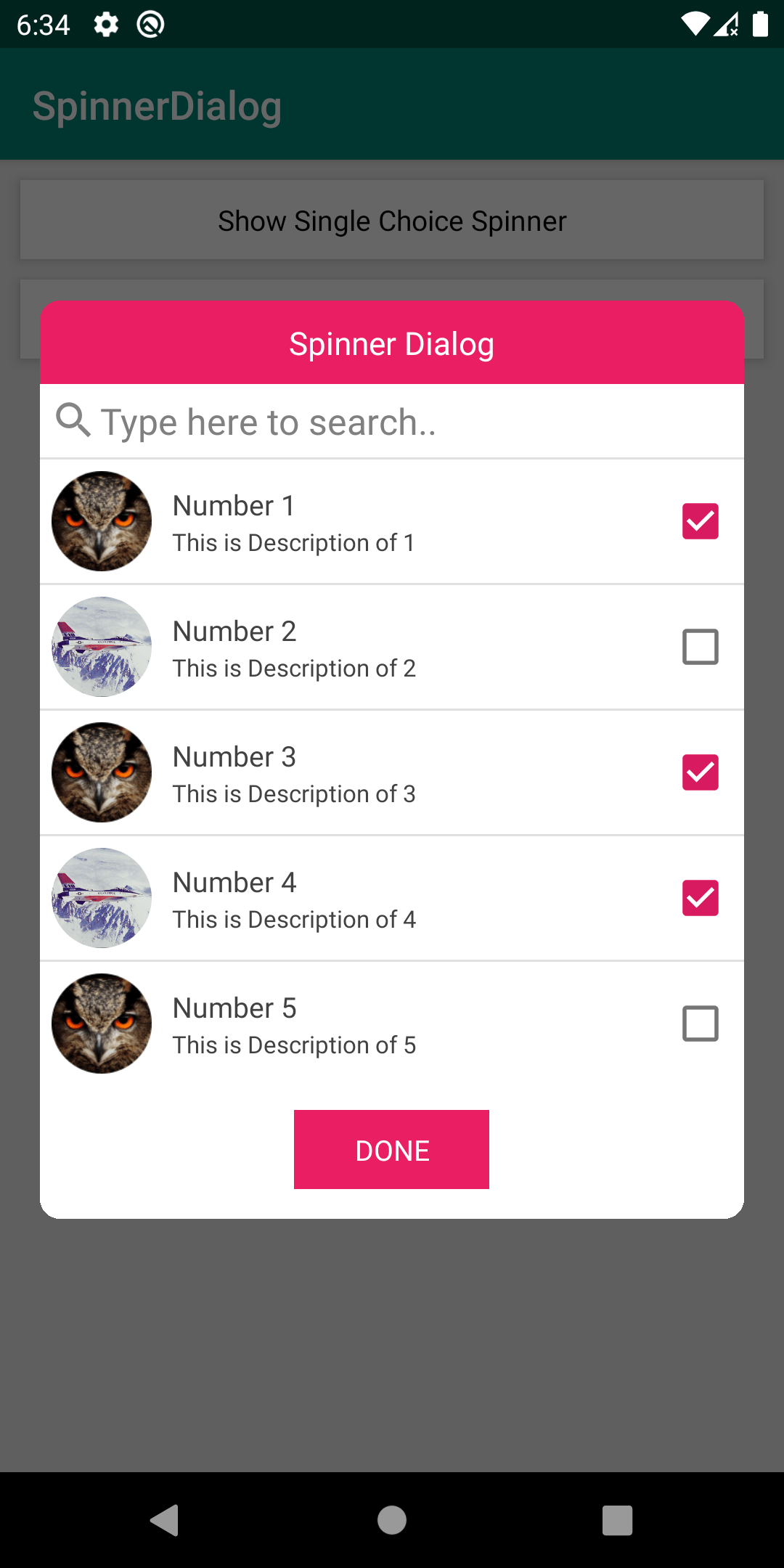Uncheck the Number 1 checkbox
The height and width of the screenshot is (1568, 784).
[700, 520]
